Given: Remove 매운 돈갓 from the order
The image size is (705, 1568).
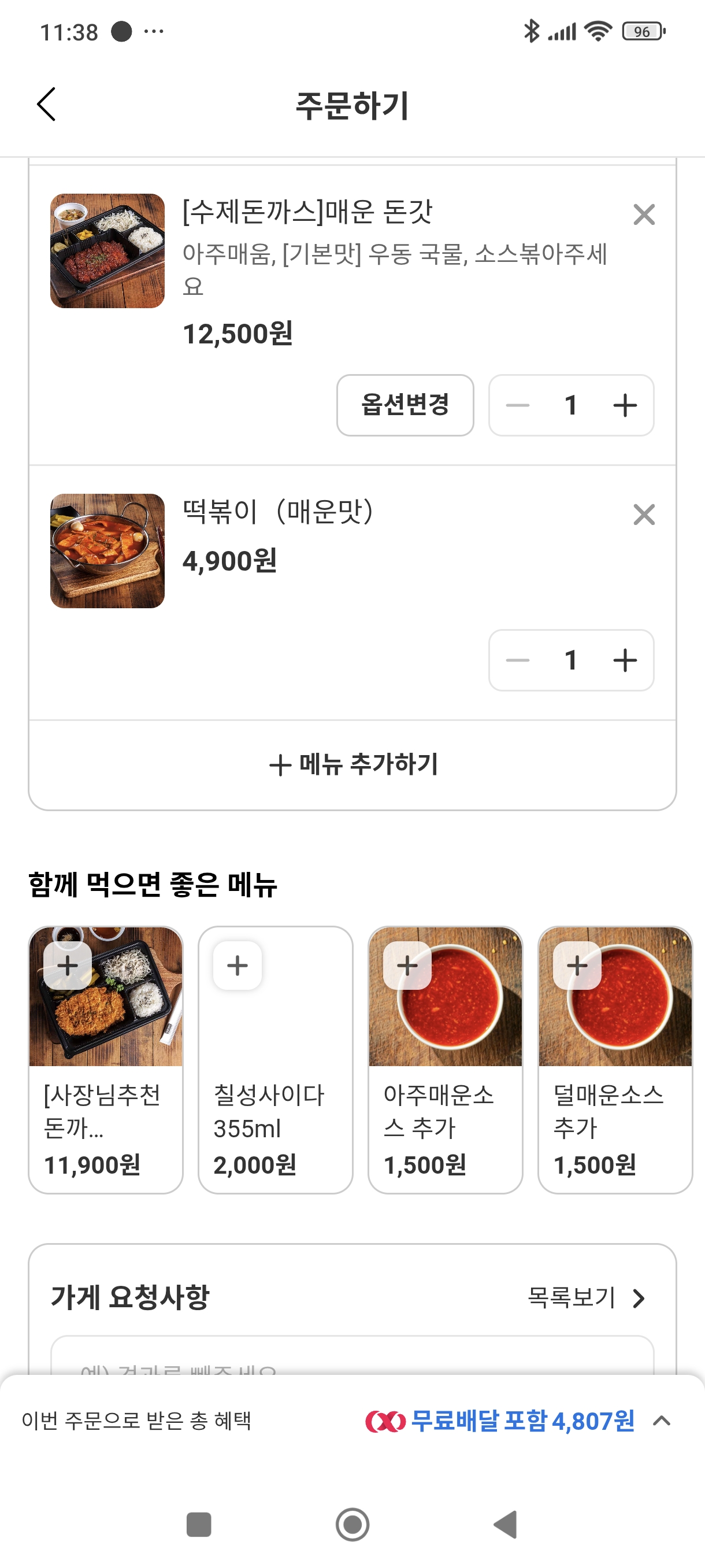Looking at the screenshot, I should (644, 215).
